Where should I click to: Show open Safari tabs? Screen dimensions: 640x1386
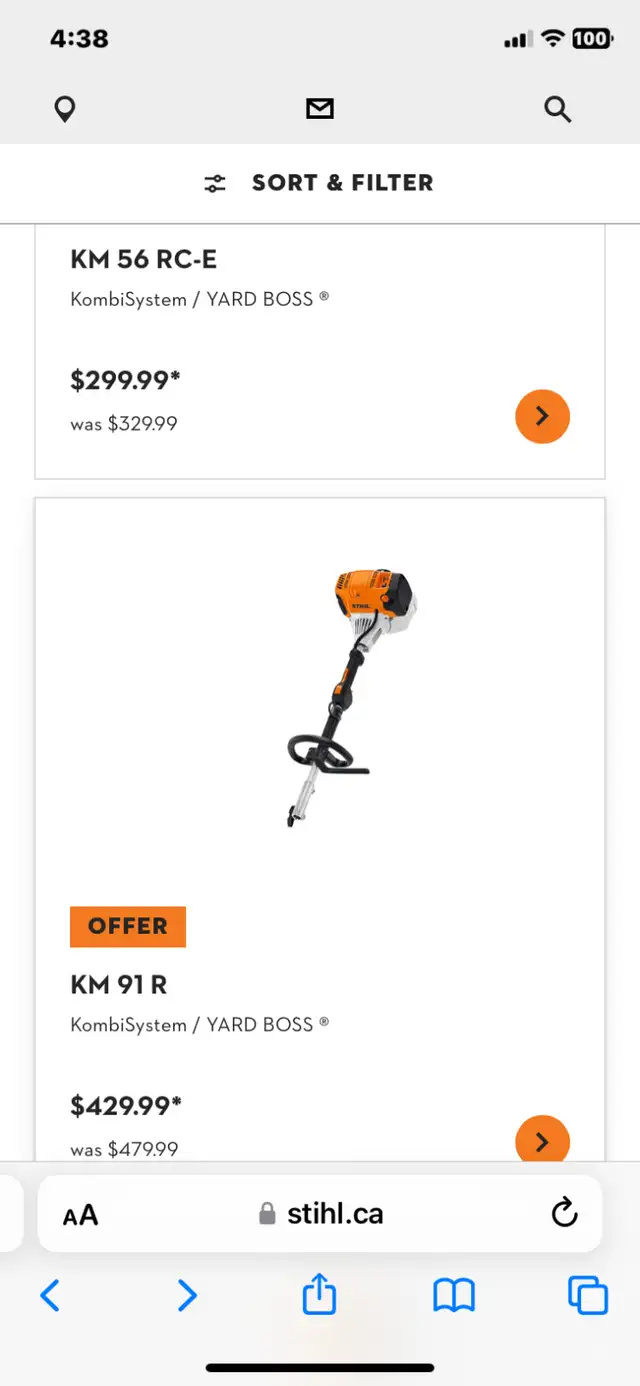[588, 1296]
